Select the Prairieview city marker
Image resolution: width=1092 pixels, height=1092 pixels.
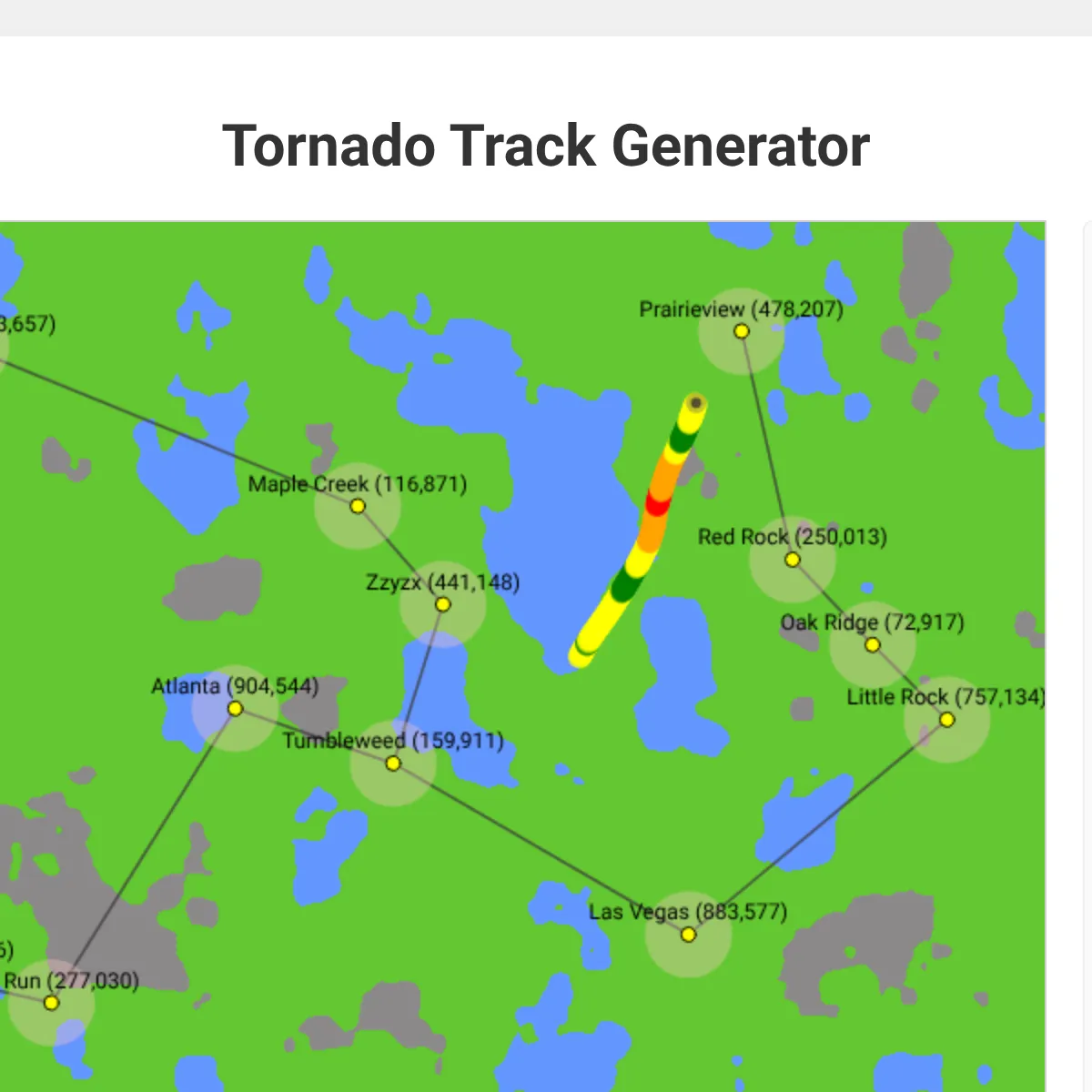(742, 331)
